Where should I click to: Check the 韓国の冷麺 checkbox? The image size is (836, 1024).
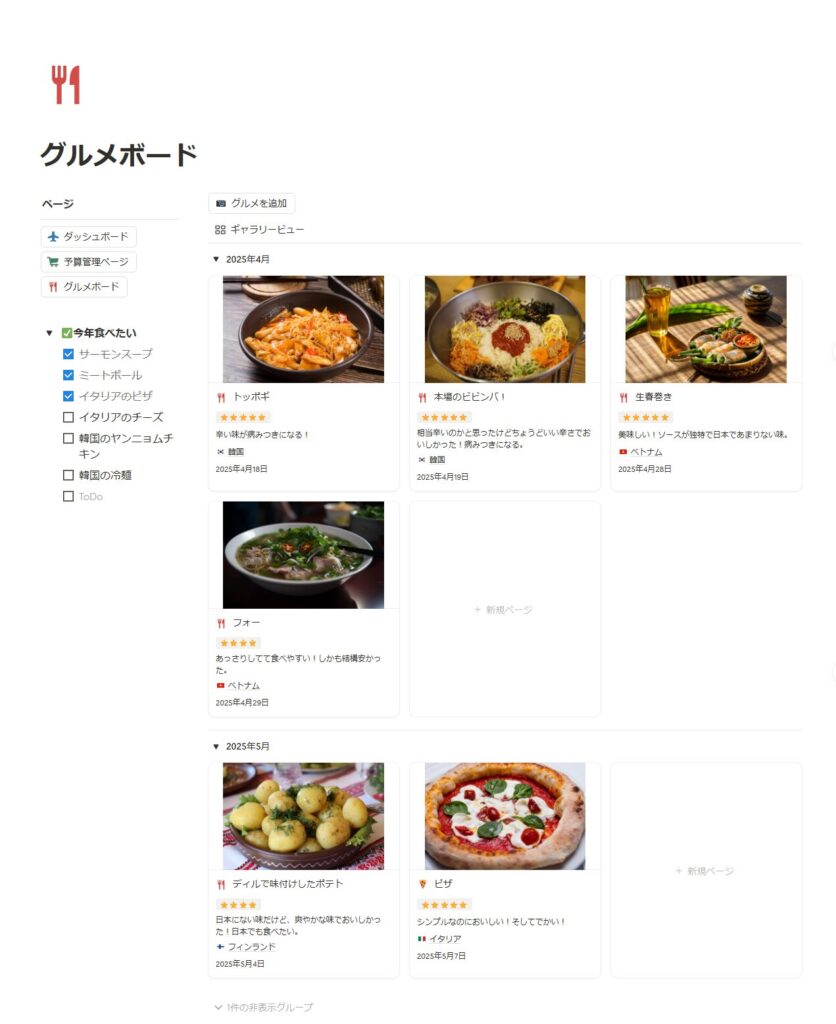click(68, 475)
